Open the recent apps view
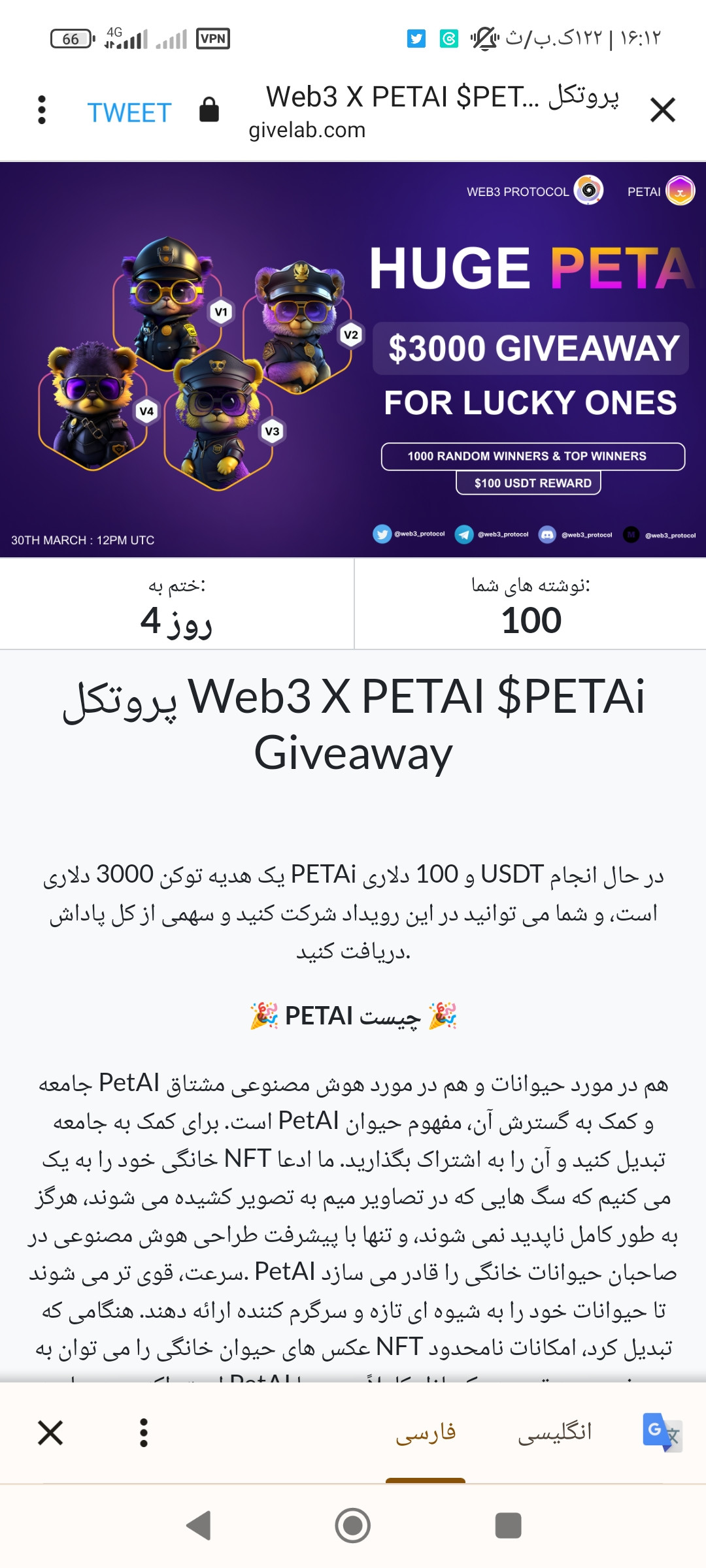This screenshot has width=706, height=1568. [x=508, y=1526]
